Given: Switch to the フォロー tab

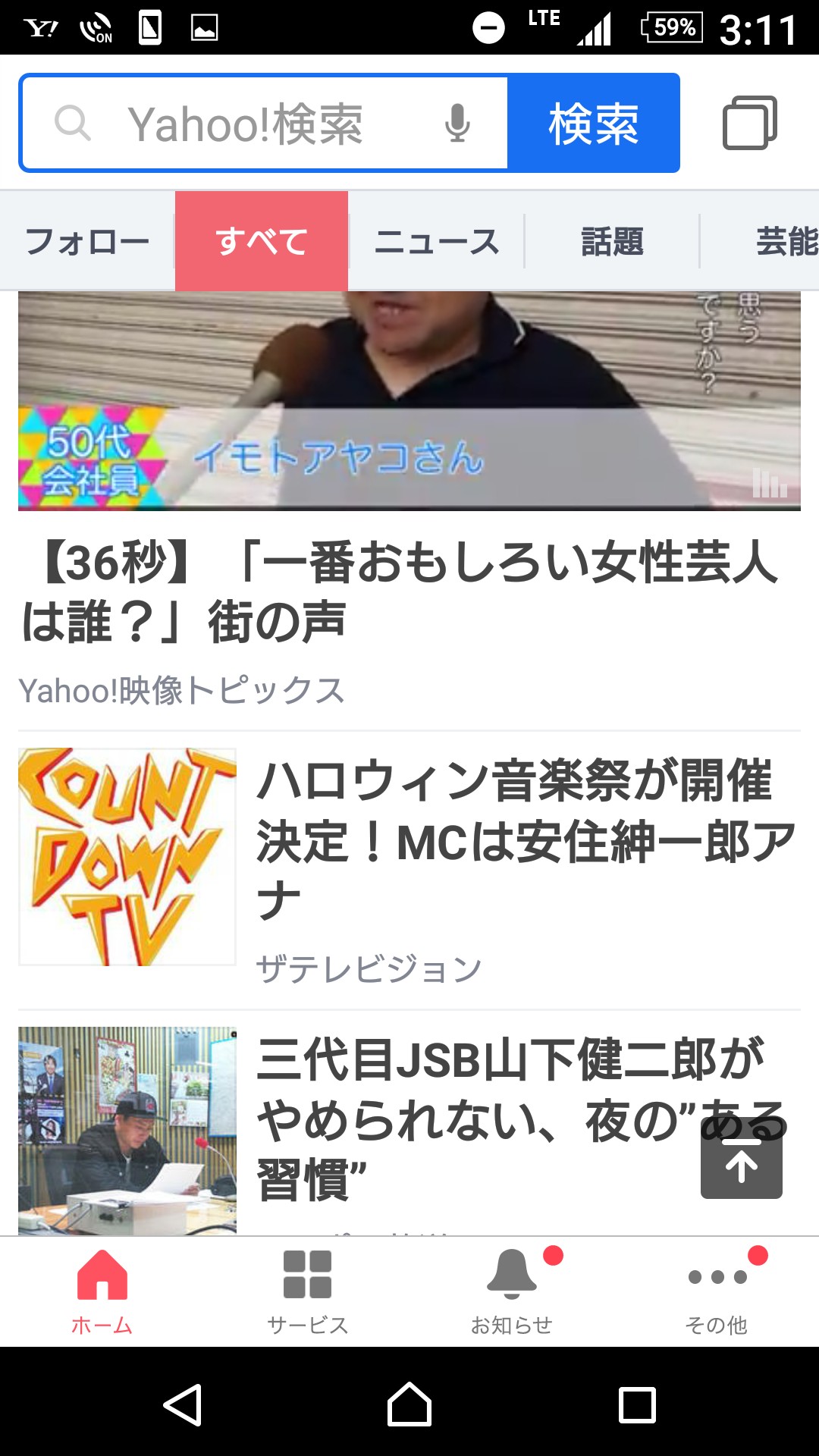Looking at the screenshot, I should pyautogui.click(x=87, y=242).
